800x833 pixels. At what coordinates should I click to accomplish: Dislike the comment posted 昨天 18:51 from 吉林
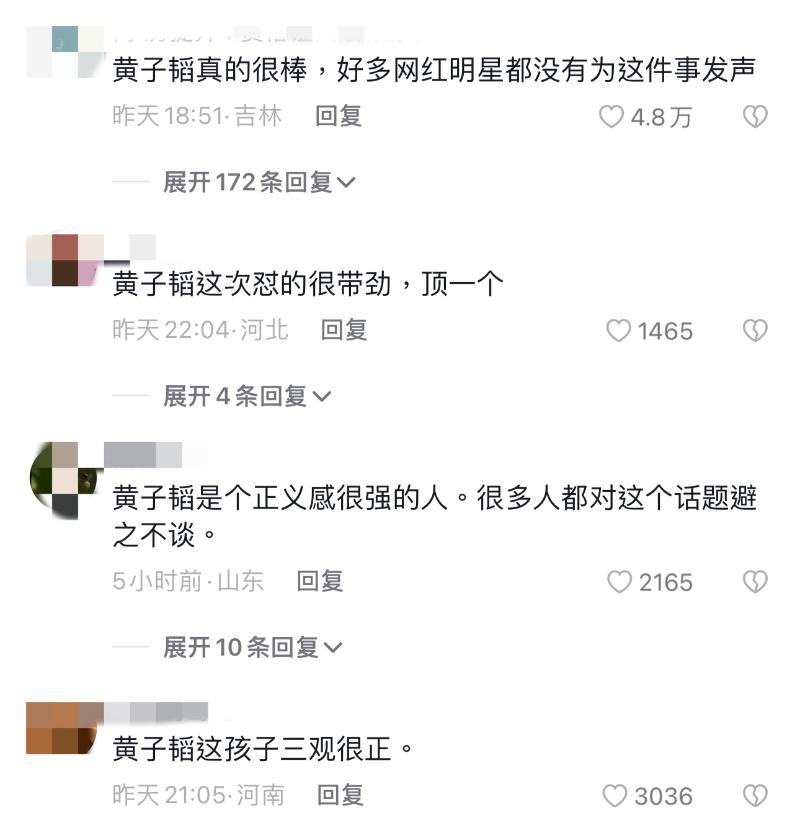click(x=755, y=117)
